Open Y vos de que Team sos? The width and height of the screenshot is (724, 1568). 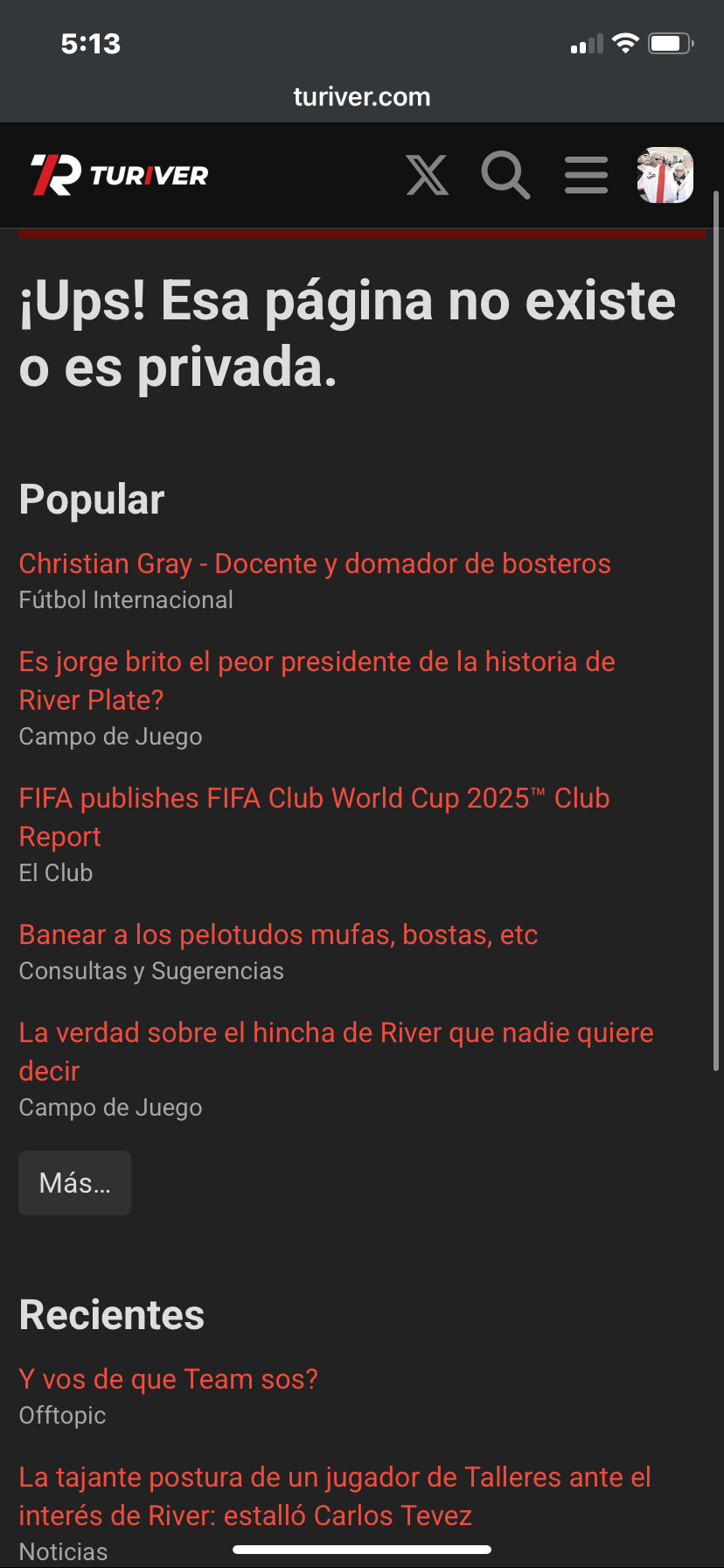[168, 1379]
